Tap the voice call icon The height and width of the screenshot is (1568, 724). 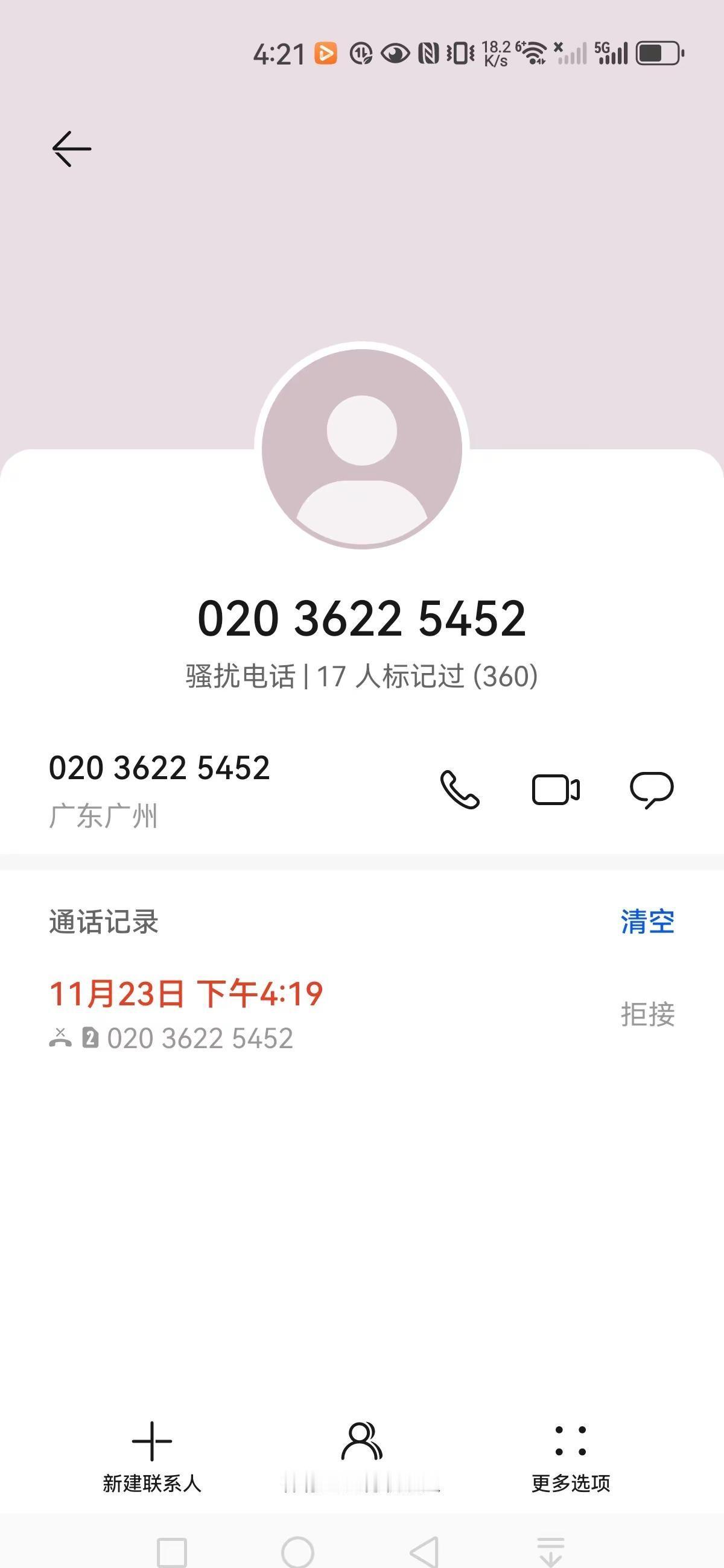[459, 789]
